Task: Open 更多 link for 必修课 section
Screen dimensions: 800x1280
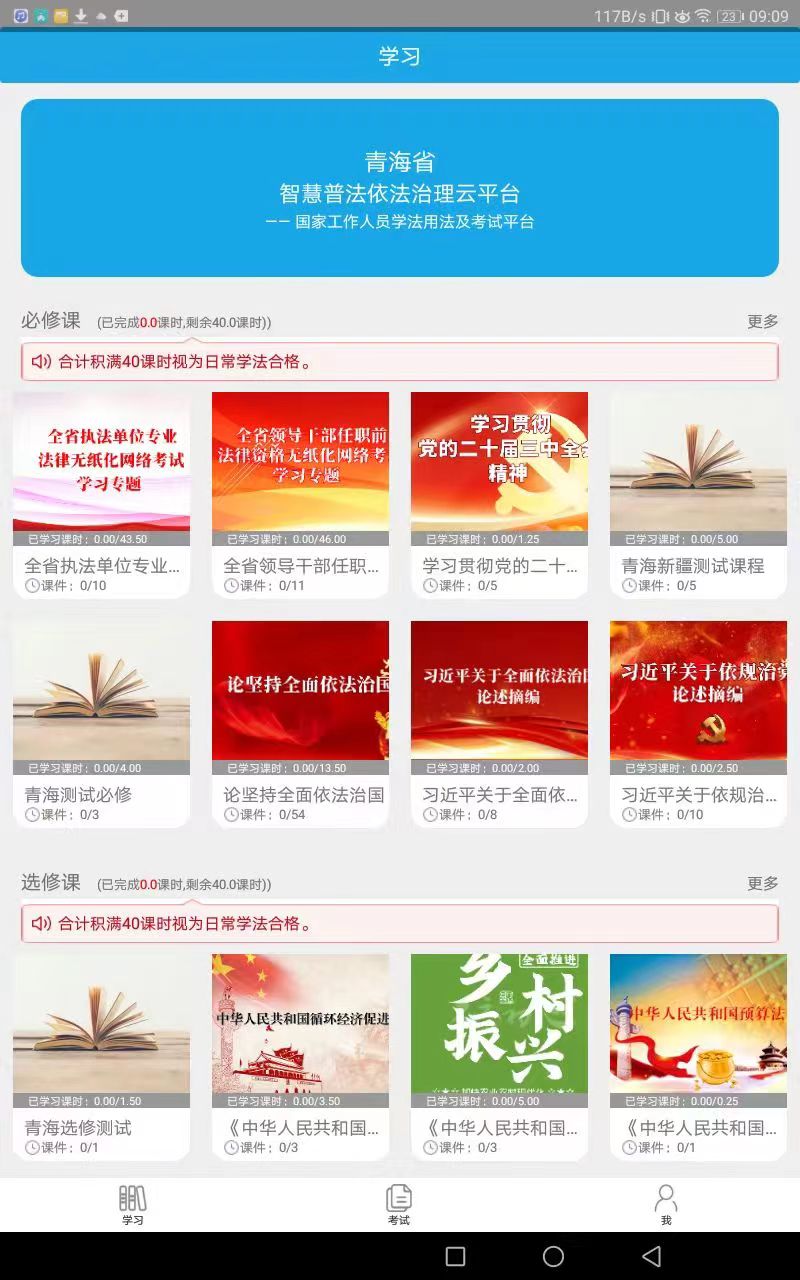Action: pyautogui.click(x=762, y=321)
